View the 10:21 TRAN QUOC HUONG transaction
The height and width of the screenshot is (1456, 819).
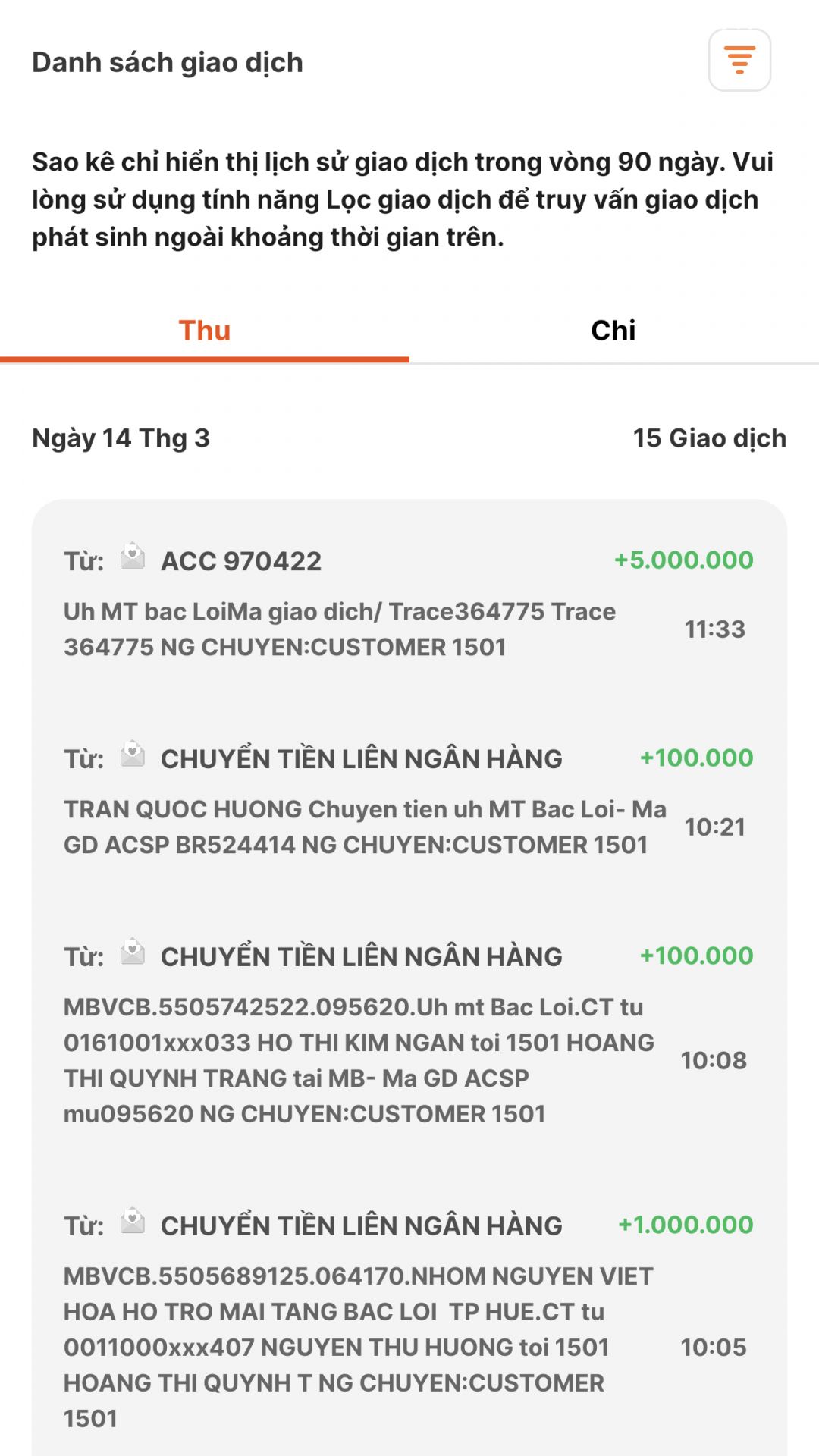tap(408, 801)
